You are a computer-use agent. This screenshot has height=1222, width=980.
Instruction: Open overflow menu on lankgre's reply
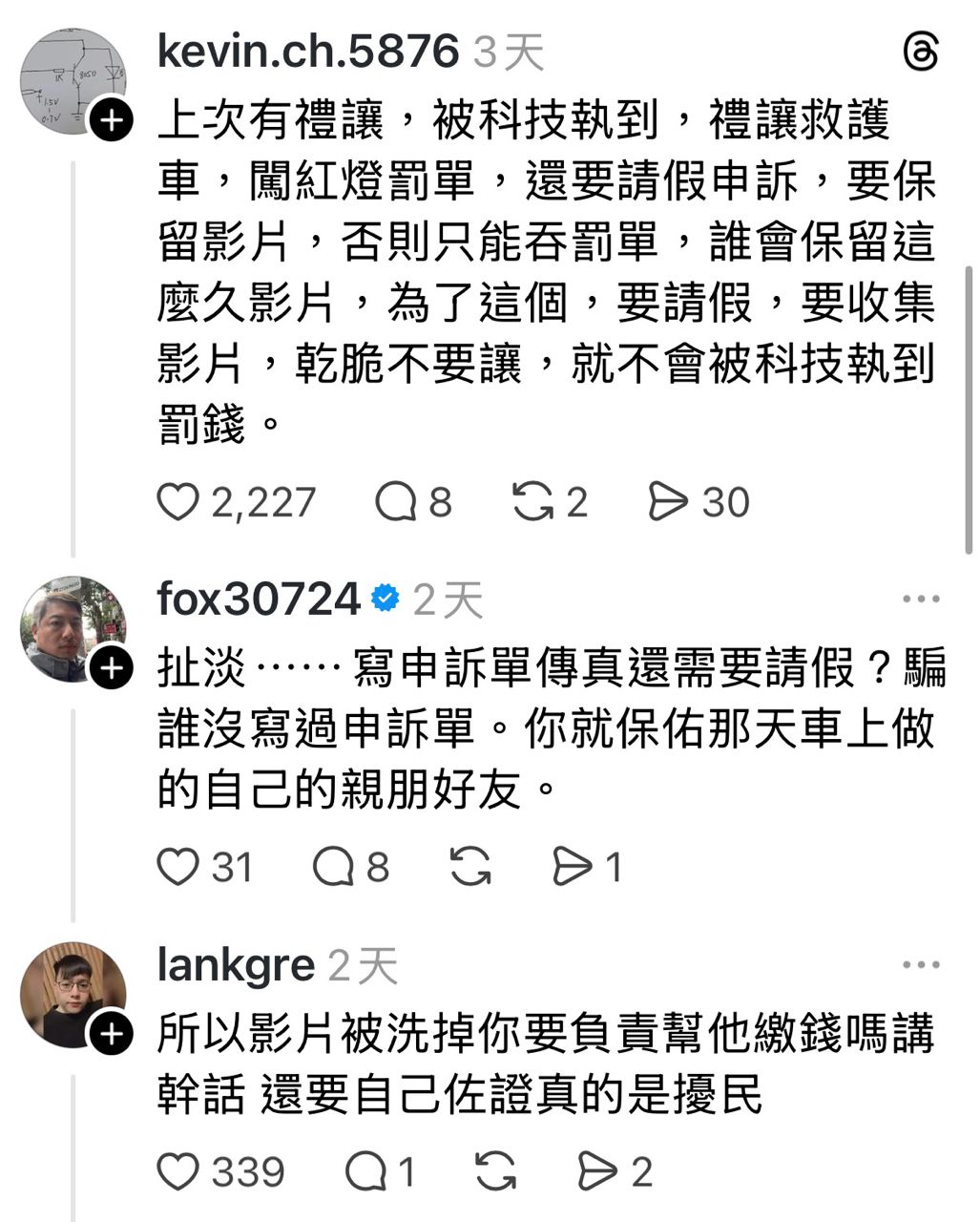point(921,965)
